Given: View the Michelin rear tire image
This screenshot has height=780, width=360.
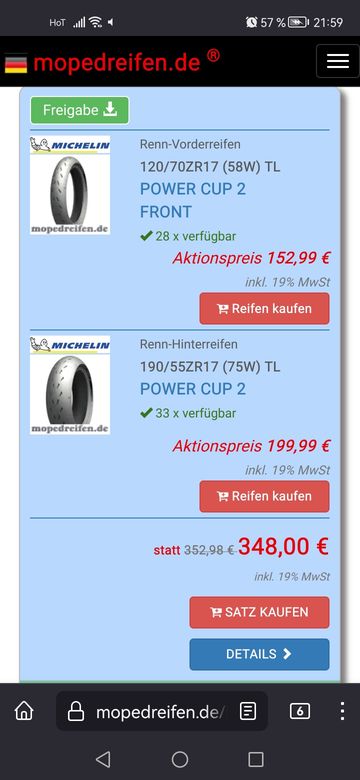Looking at the screenshot, I should (70, 385).
